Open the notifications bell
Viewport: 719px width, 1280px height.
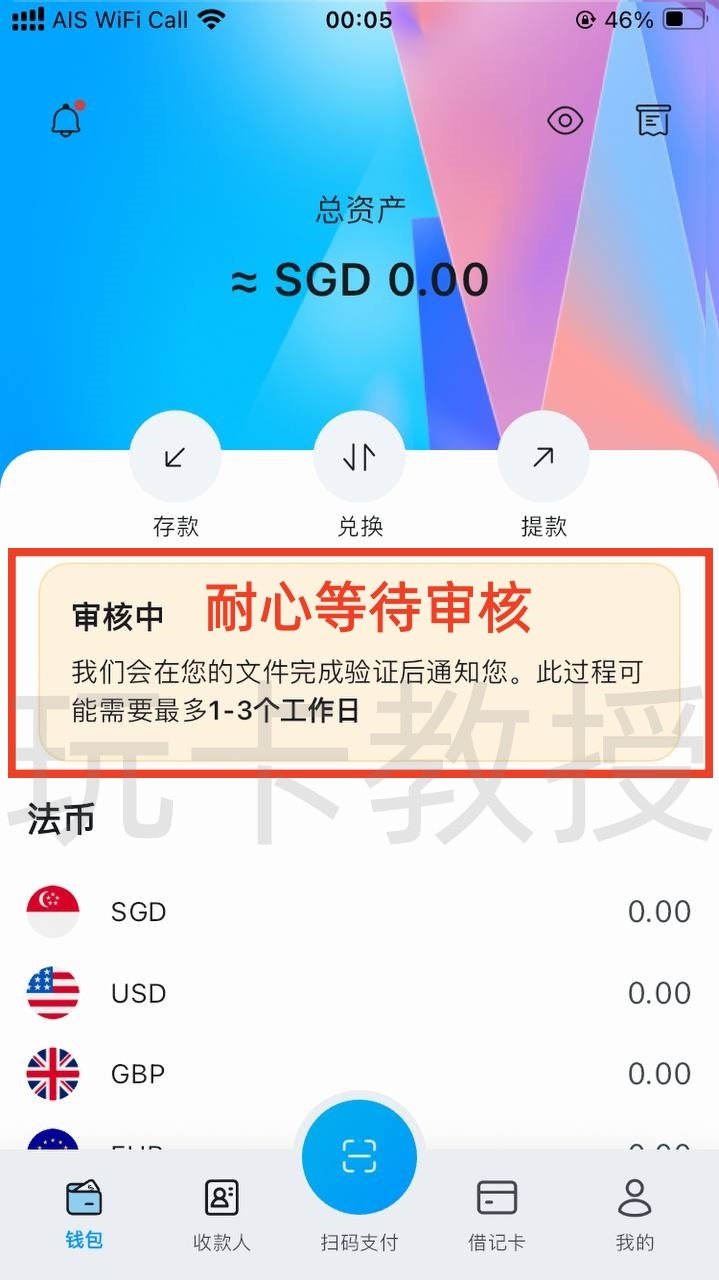pyautogui.click(x=66, y=121)
